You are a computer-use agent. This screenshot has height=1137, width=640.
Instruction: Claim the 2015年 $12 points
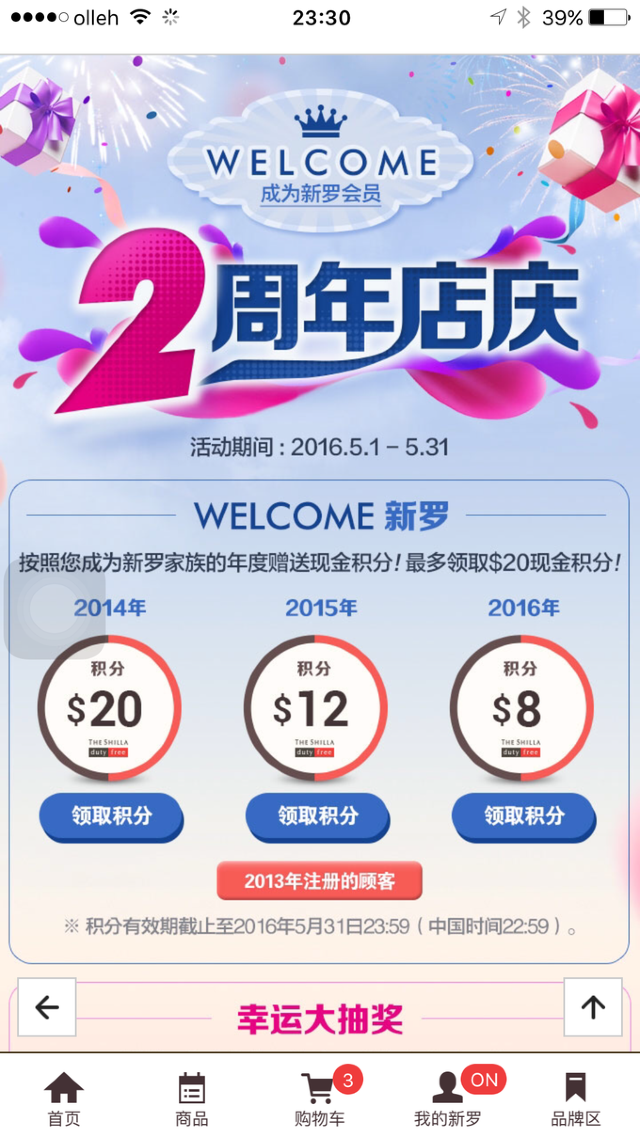(x=318, y=815)
